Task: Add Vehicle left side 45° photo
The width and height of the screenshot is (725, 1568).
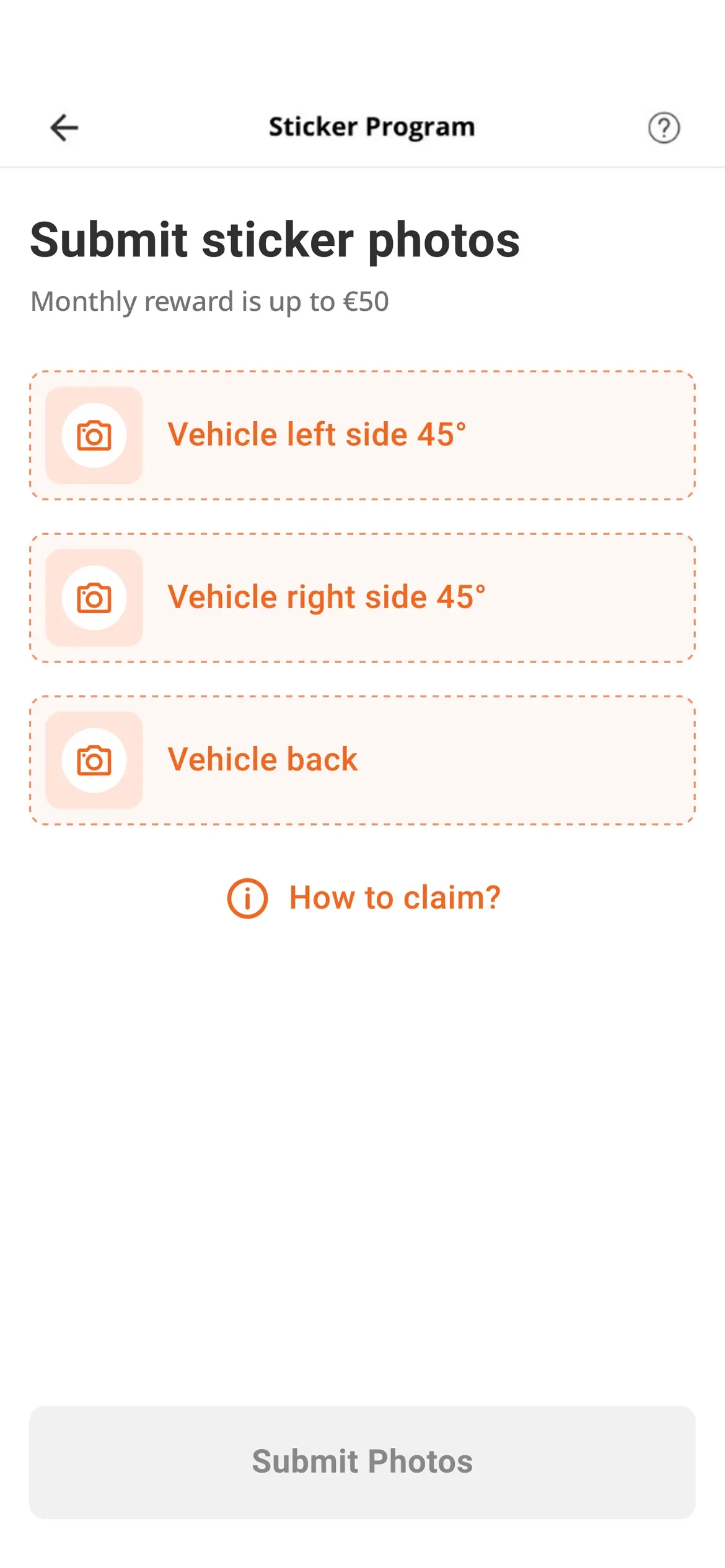Action: click(x=362, y=435)
